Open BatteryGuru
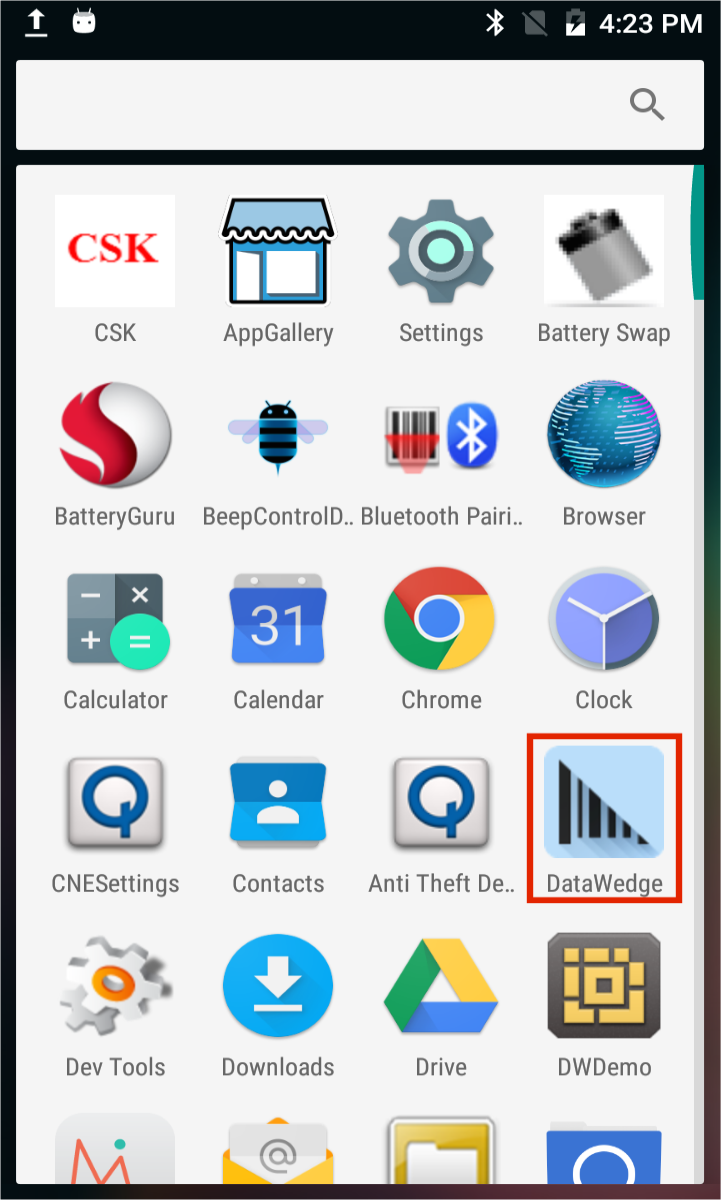 115,436
